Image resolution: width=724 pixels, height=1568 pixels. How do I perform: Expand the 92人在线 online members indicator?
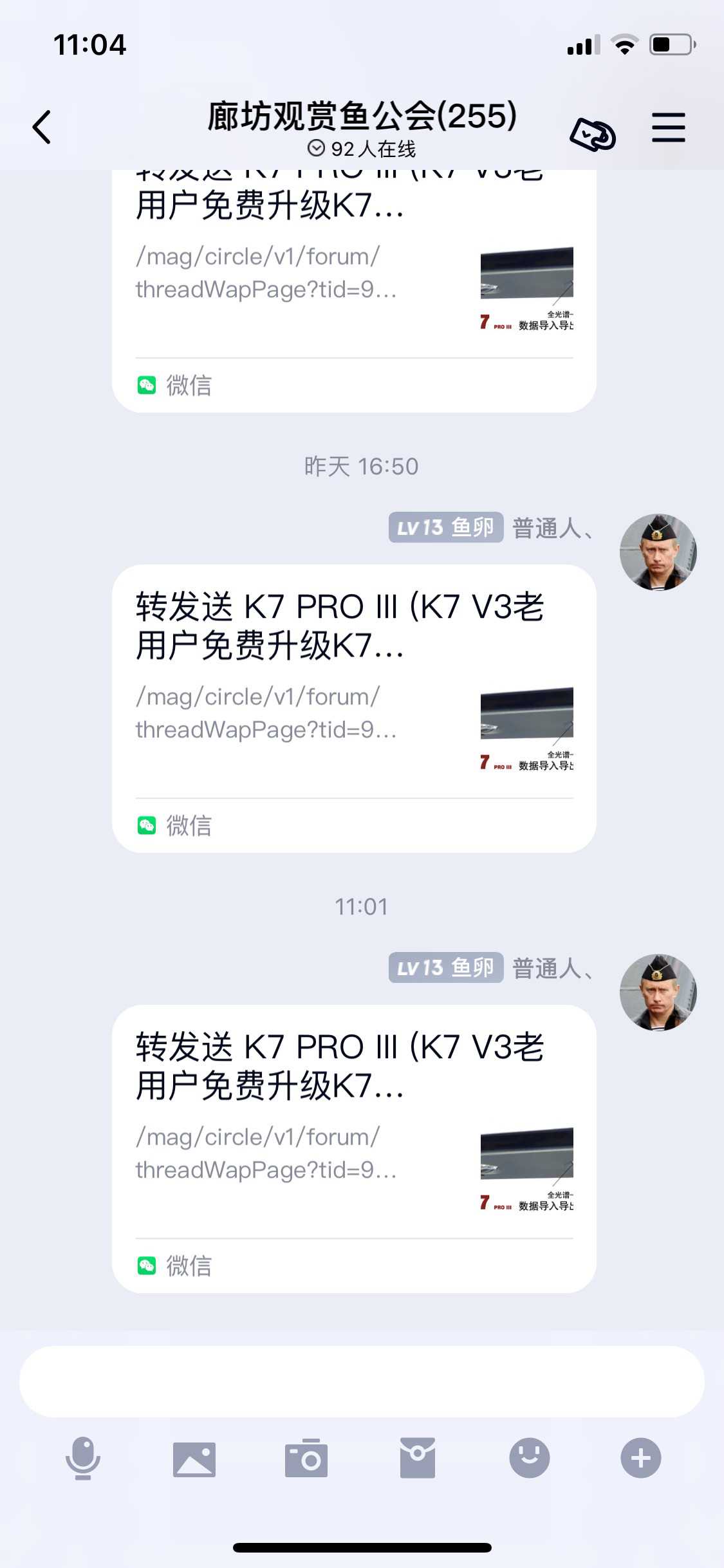coord(362,149)
